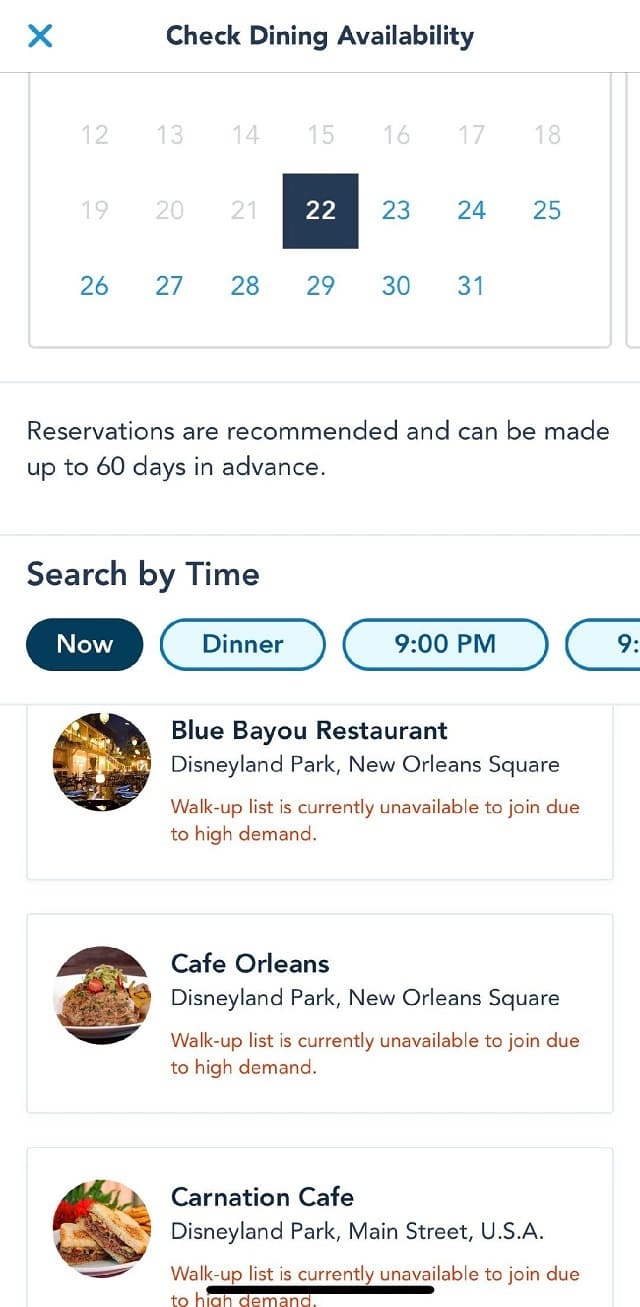Select the Now time chip
Image resolution: width=640 pixels, height=1307 pixels.
[x=85, y=644]
